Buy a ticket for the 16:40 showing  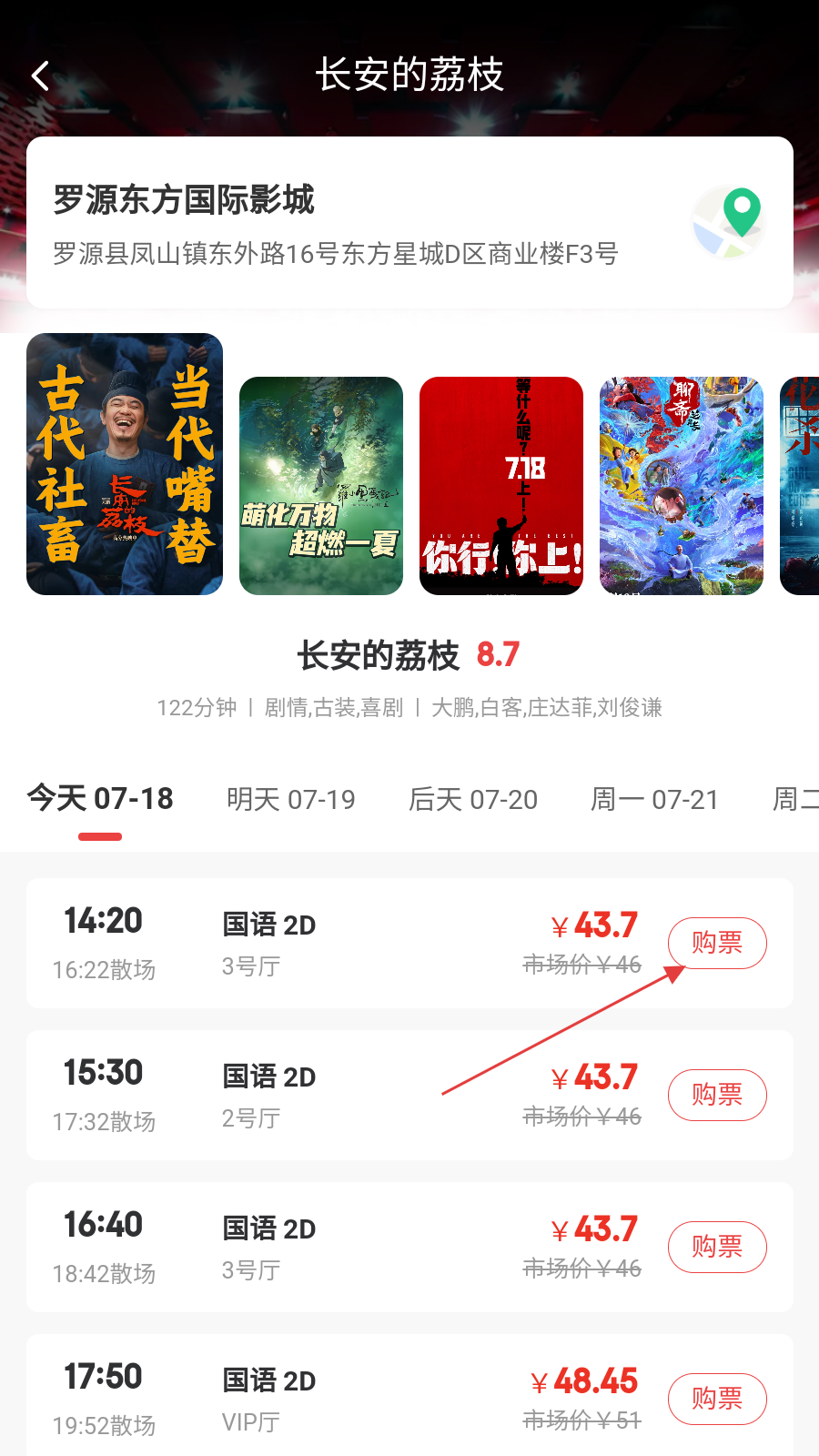(717, 1247)
